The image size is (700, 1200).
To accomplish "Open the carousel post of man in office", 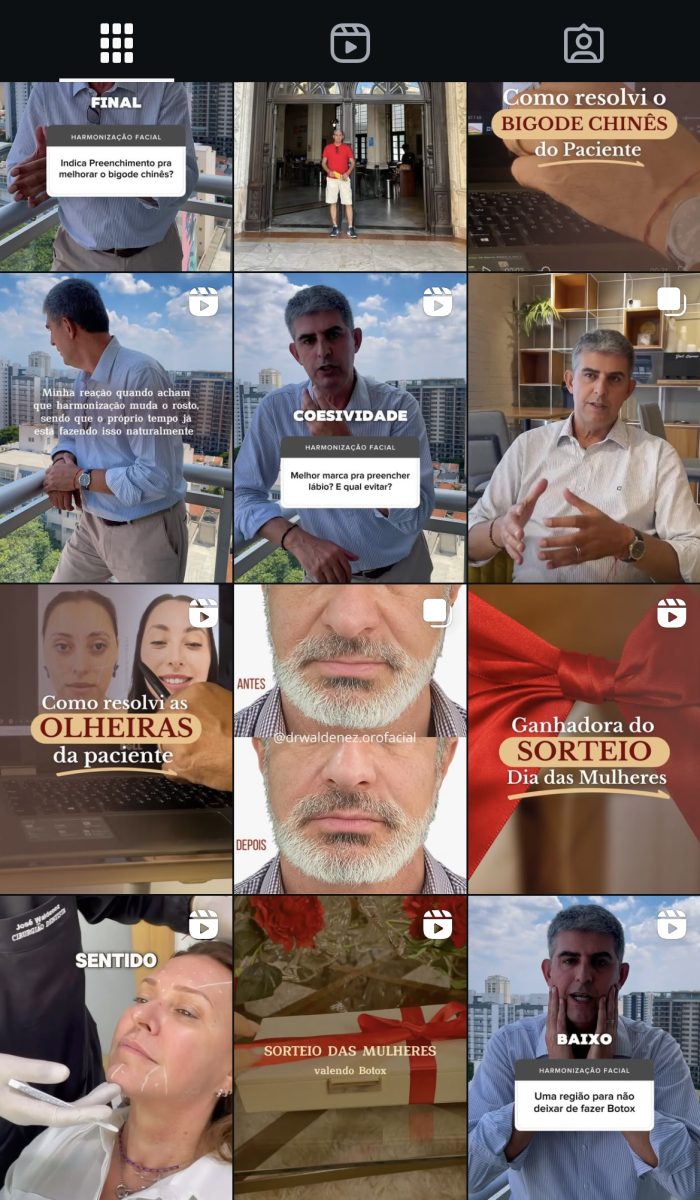I will point(584,428).
